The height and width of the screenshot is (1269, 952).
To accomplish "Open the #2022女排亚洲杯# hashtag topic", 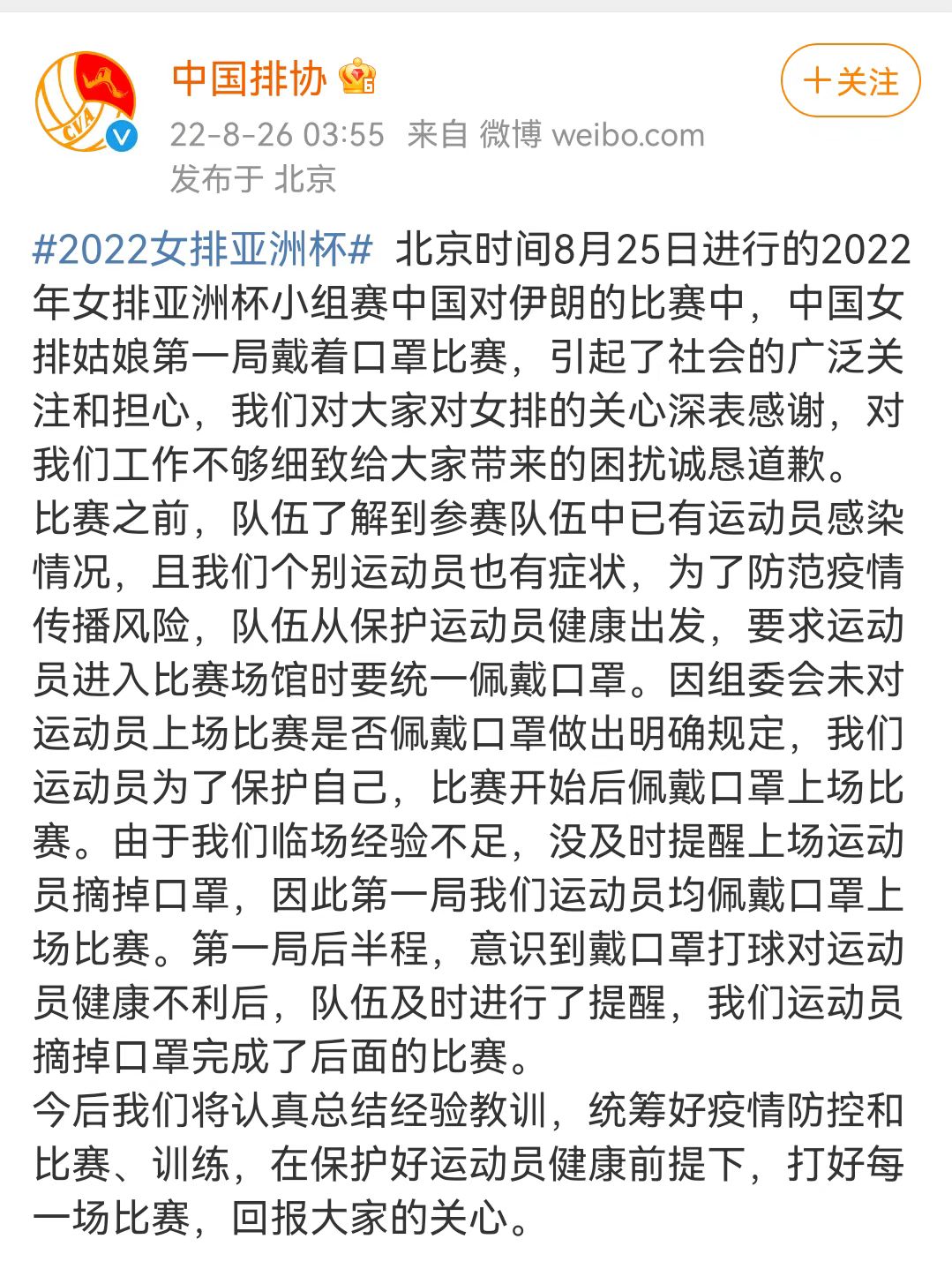I will pos(203,250).
